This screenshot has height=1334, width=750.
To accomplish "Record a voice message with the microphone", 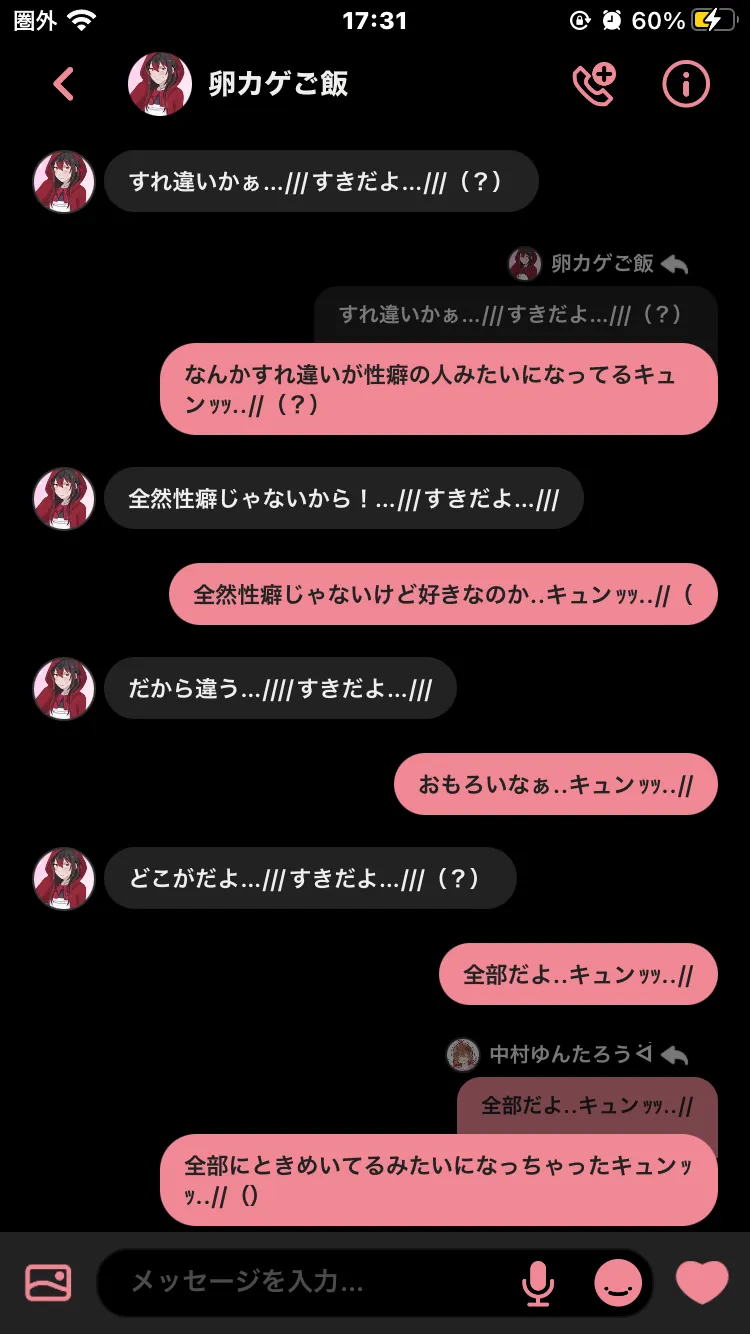I will 538,1282.
